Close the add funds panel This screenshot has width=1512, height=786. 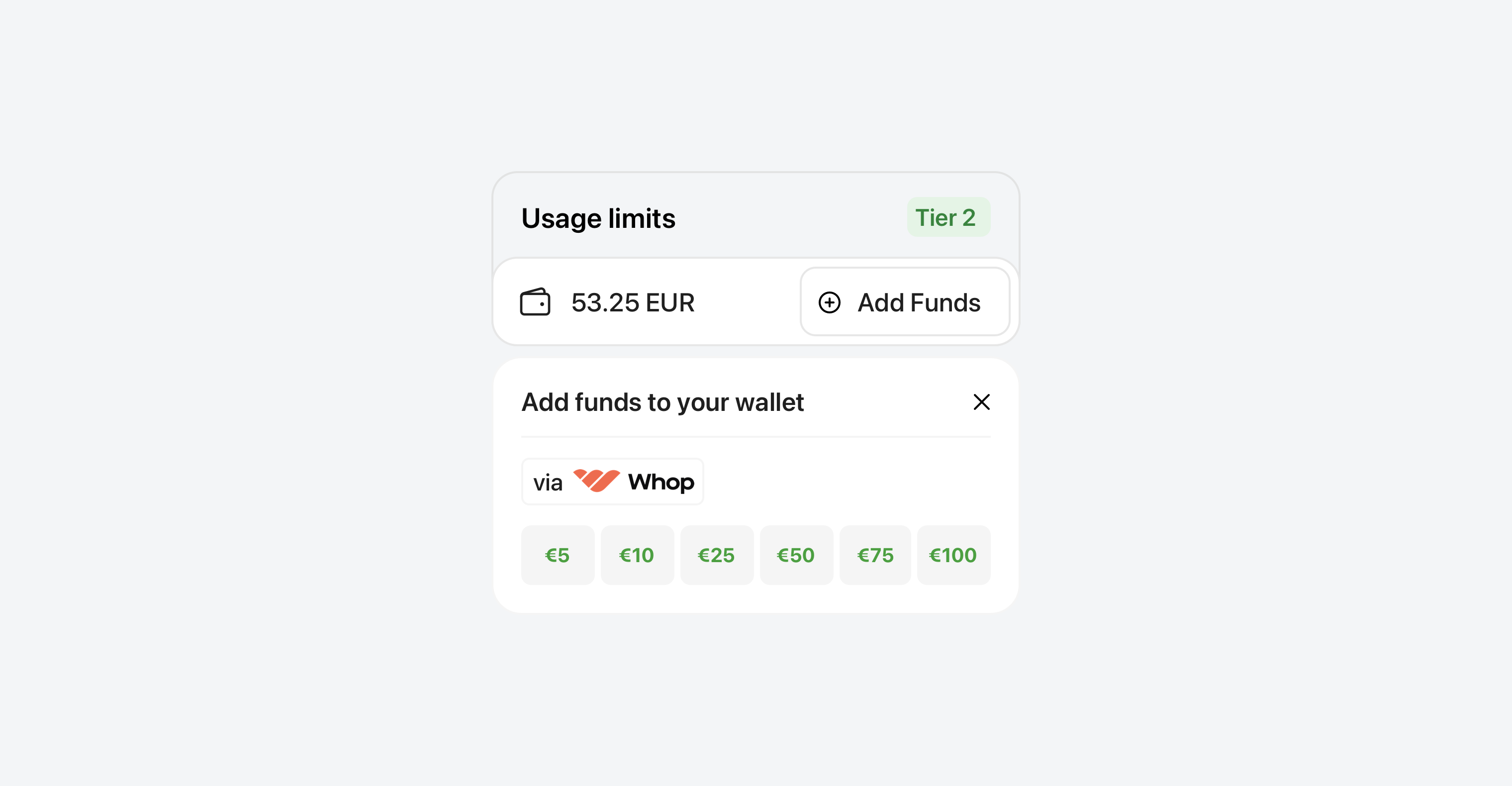click(x=981, y=402)
